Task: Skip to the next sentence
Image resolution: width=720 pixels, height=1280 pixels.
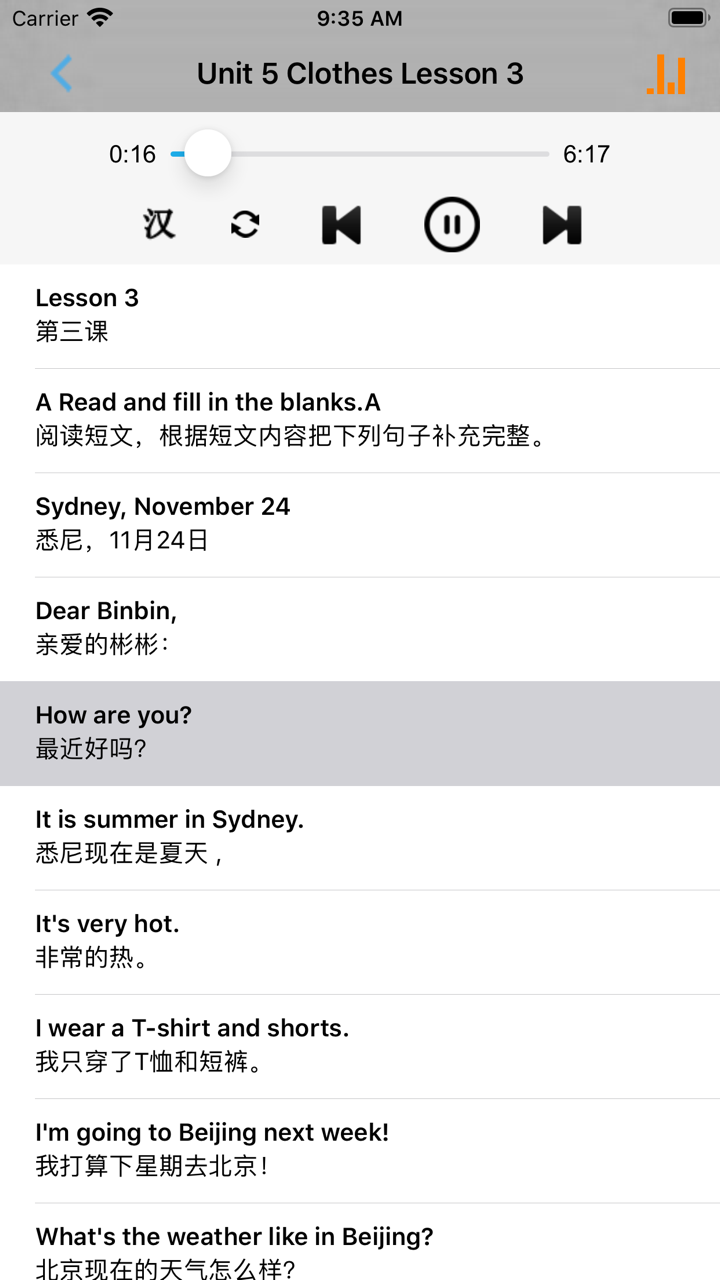Action: 561,224
